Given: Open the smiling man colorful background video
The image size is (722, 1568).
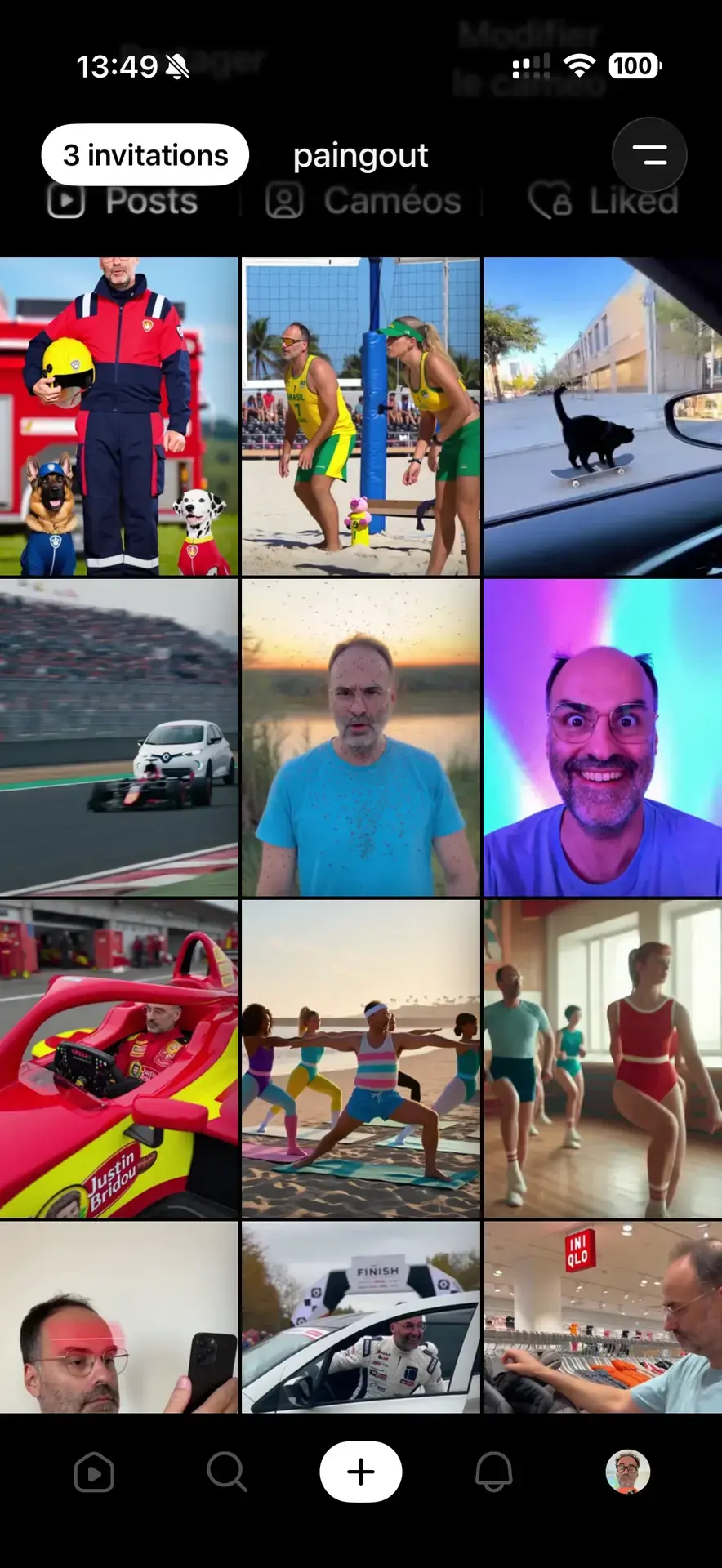Looking at the screenshot, I should 603,737.
